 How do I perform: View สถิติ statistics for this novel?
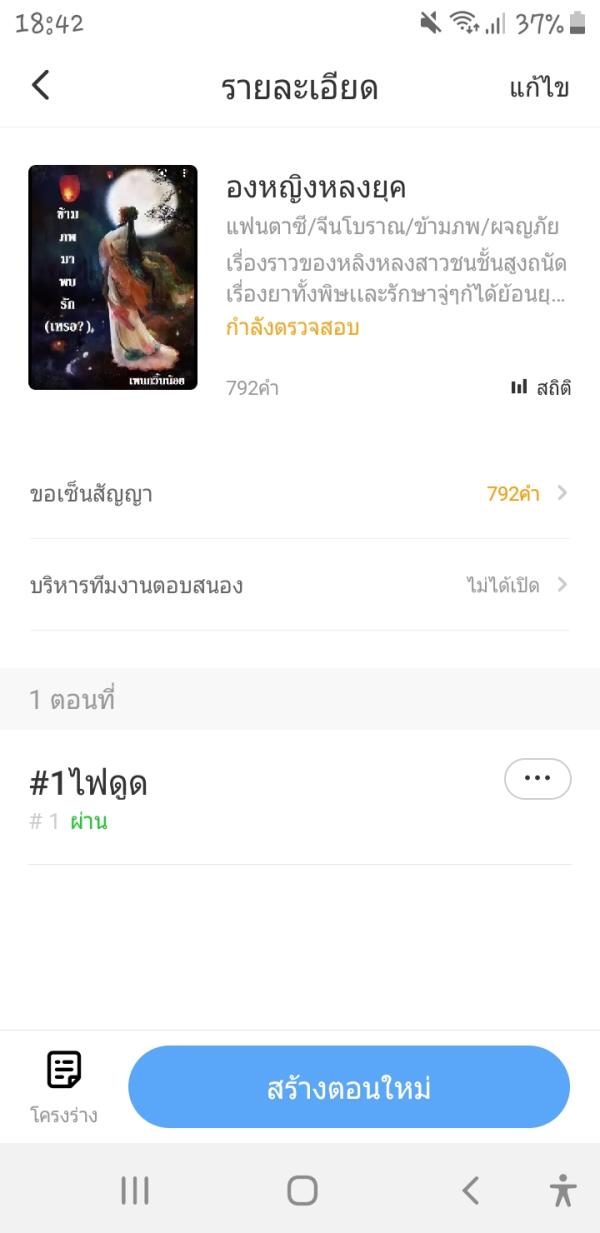point(540,388)
